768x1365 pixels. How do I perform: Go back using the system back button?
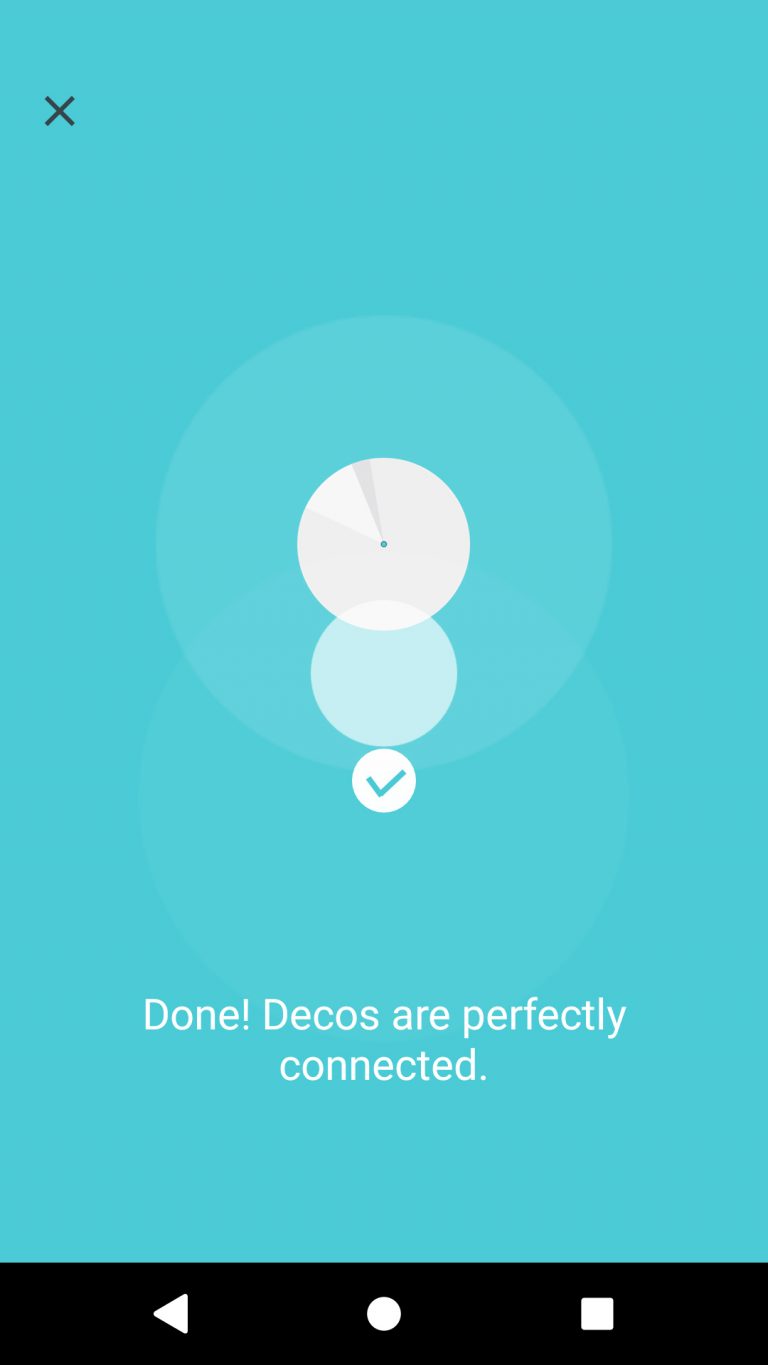click(171, 1313)
